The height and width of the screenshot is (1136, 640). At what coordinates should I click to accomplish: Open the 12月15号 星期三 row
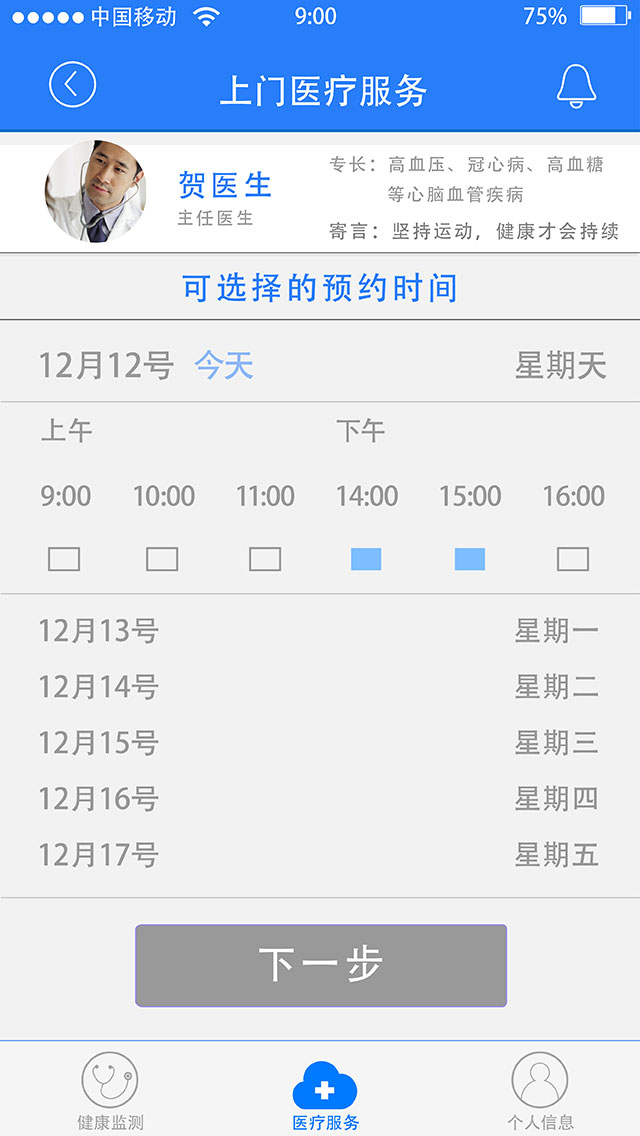point(320,743)
